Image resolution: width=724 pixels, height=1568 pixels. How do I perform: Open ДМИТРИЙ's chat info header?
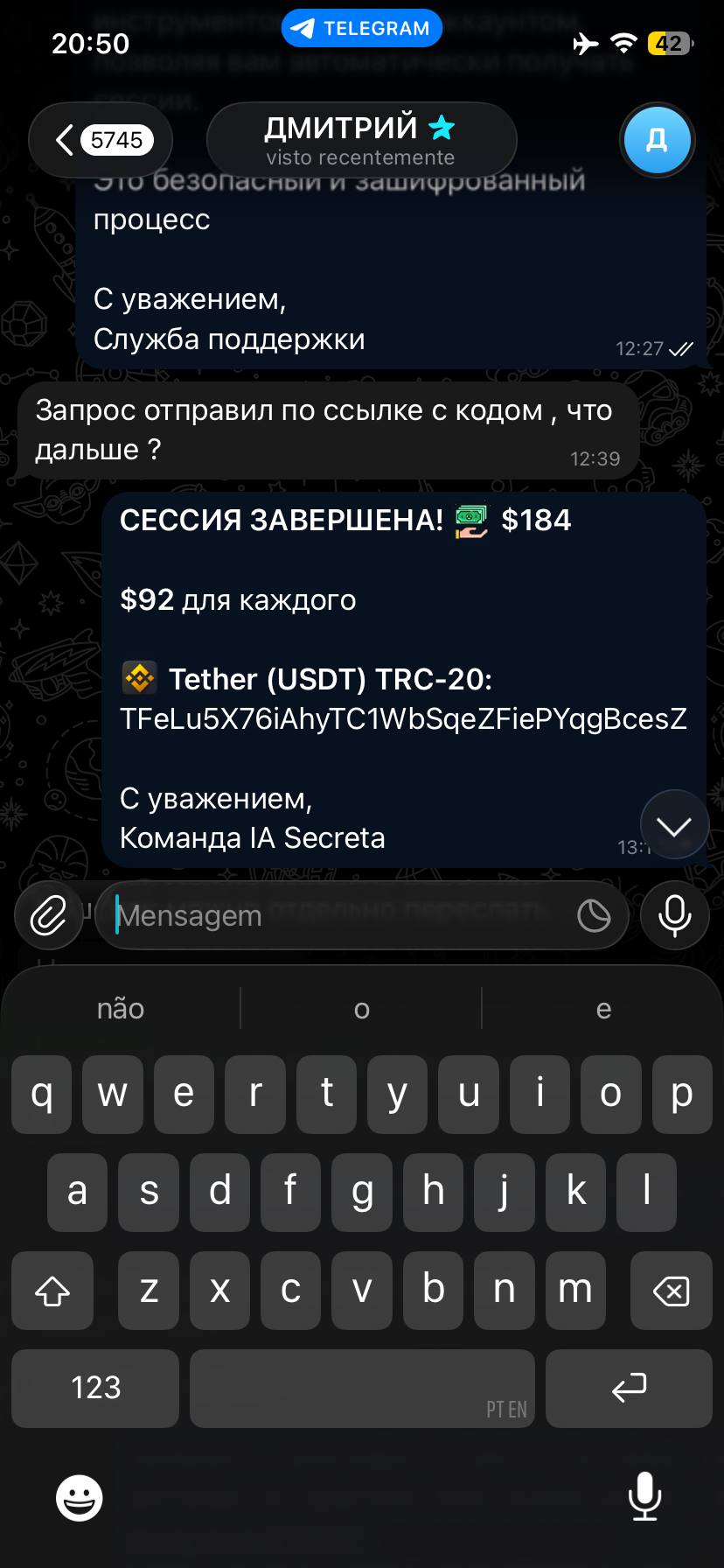pyautogui.click(x=360, y=140)
